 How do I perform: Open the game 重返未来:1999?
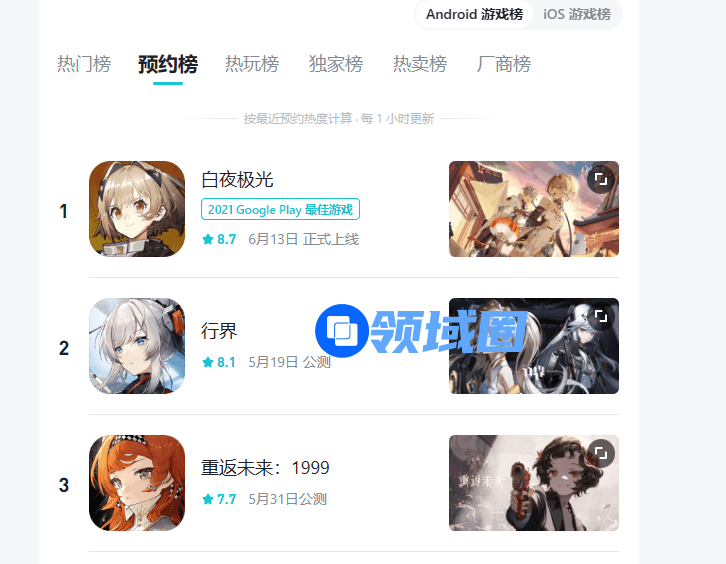point(265,468)
